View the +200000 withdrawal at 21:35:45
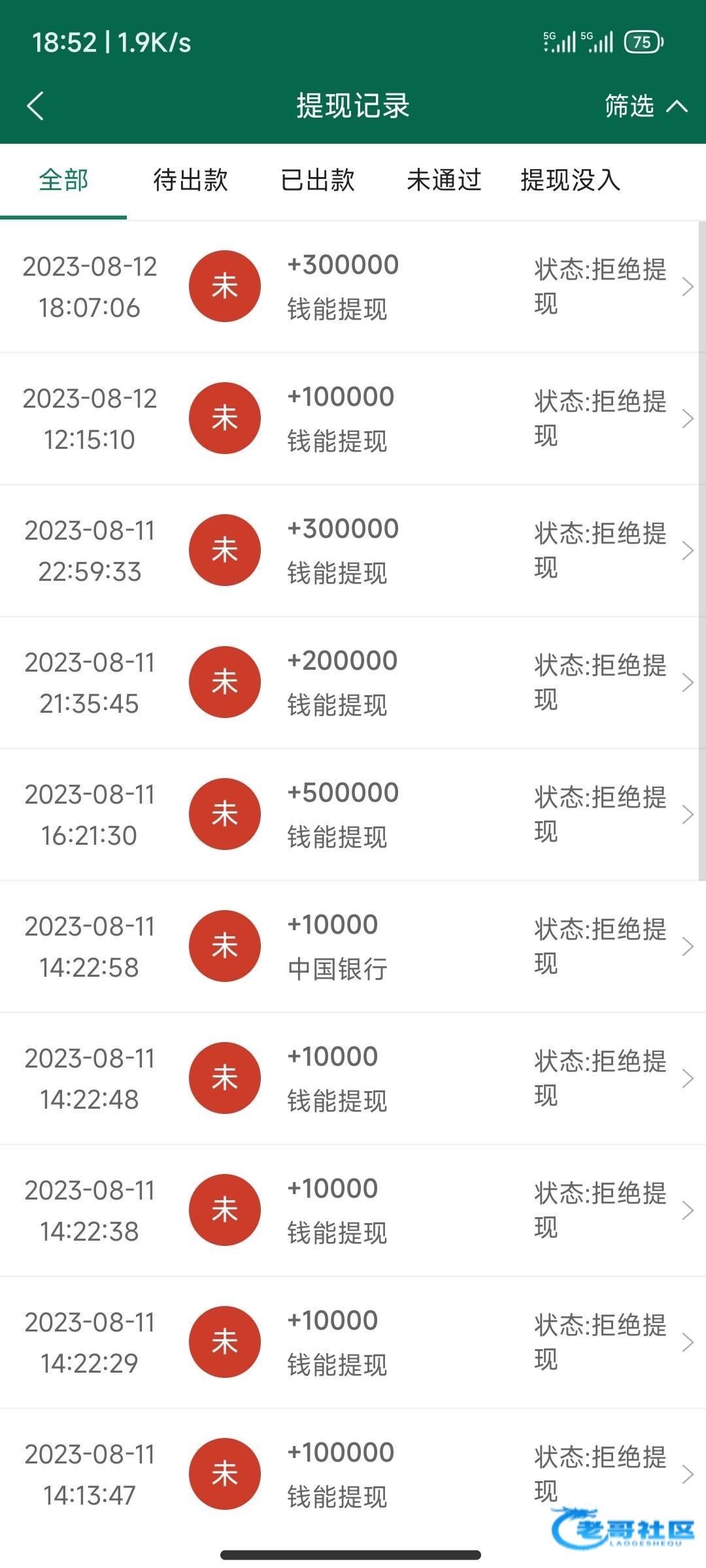Screen dimensions: 706x1568 (x=353, y=683)
